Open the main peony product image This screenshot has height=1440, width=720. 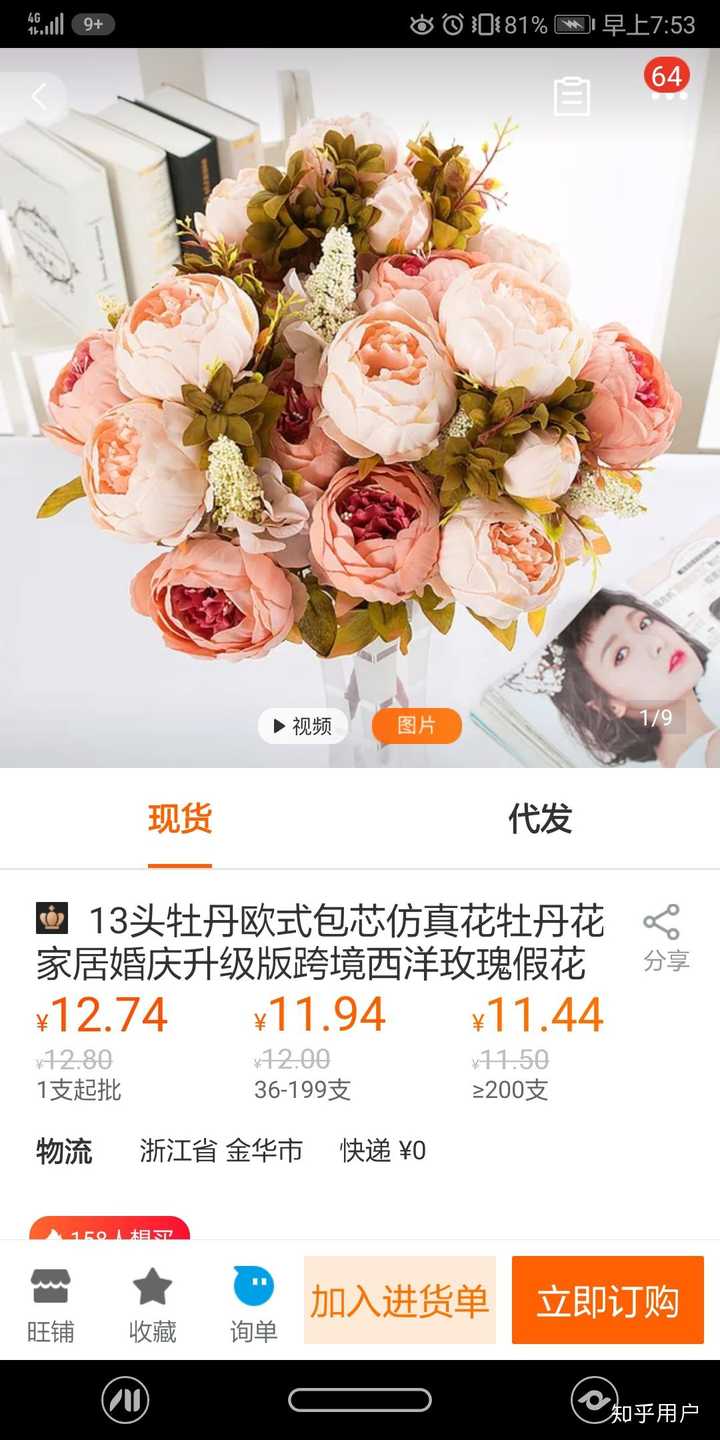(360, 400)
